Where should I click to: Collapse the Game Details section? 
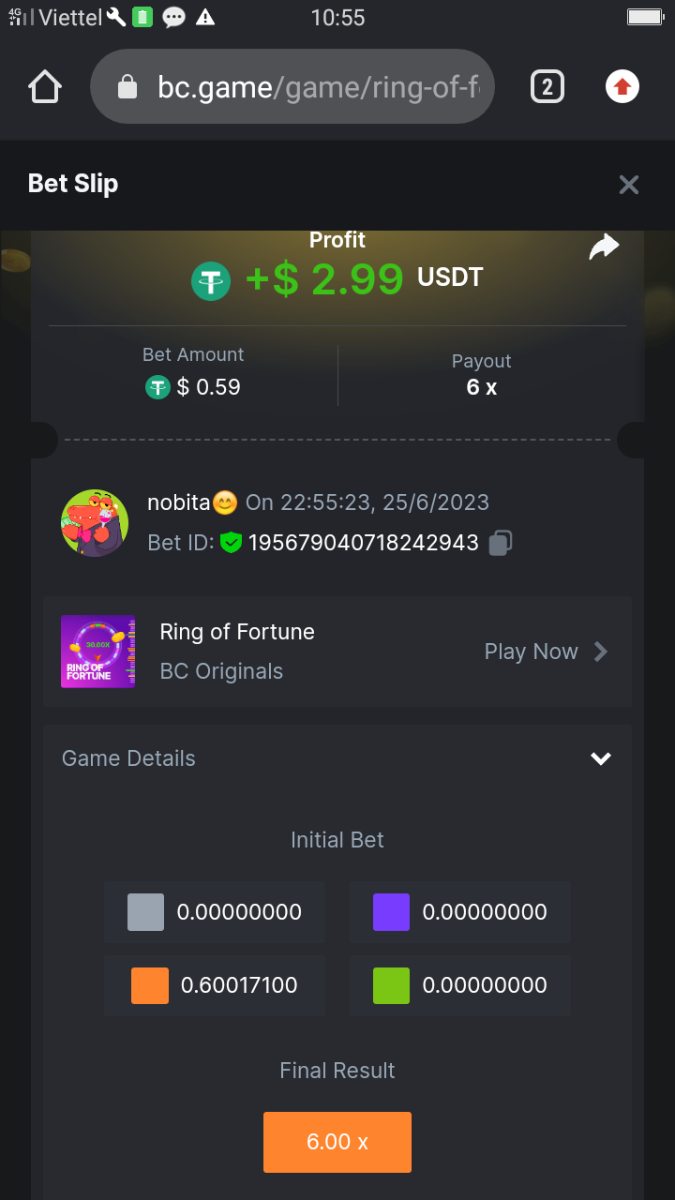coord(600,758)
